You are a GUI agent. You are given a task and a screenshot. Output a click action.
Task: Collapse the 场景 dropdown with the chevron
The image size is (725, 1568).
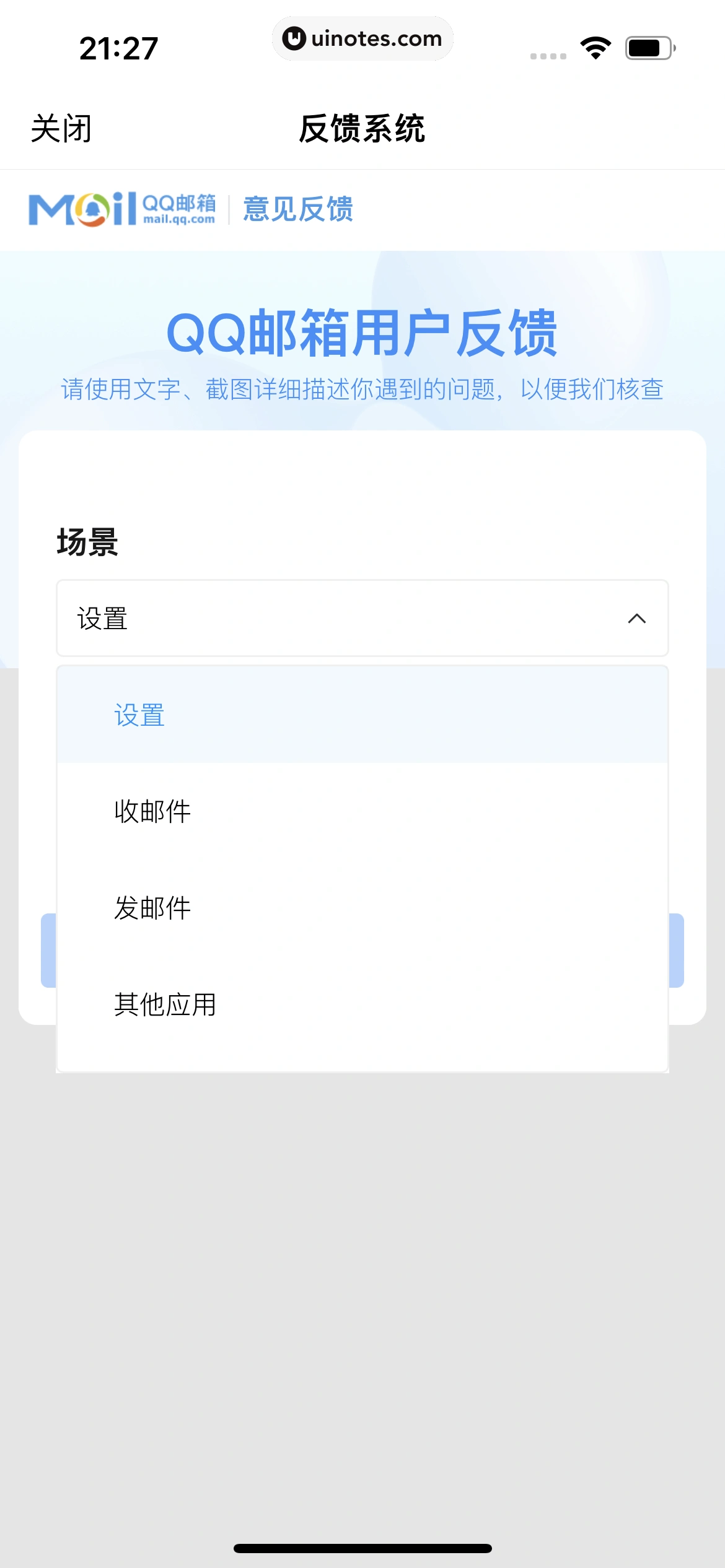pos(637,619)
